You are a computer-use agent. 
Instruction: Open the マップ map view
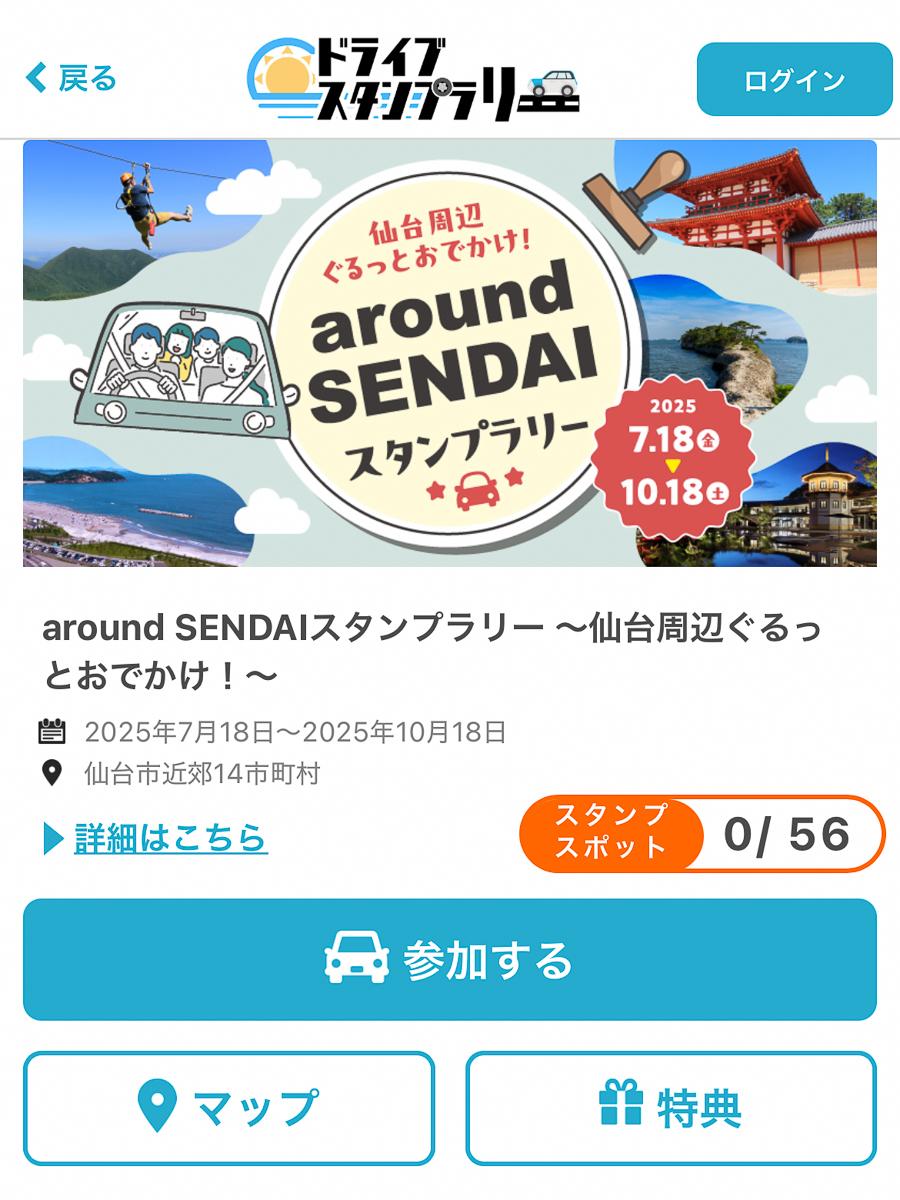(229, 1108)
